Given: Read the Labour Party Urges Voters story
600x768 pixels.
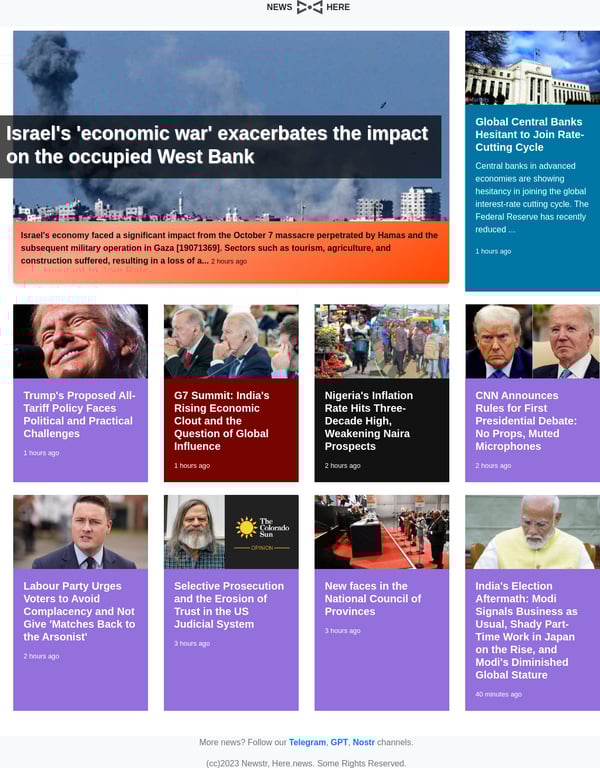Looking at the screenshot, I should click(79, 611).
